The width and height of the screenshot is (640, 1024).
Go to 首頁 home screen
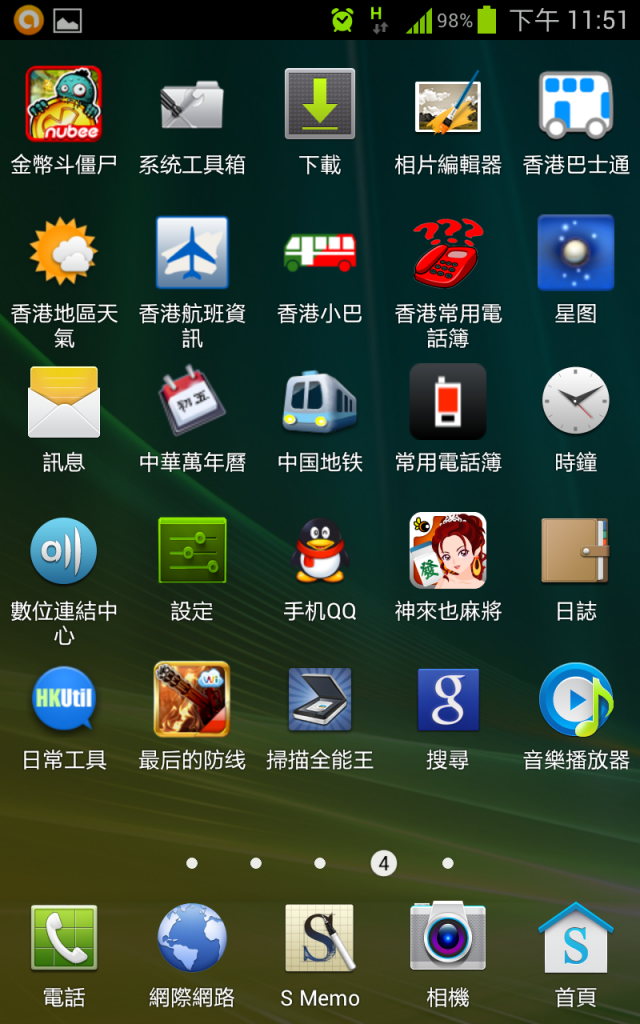coord(576,940)
